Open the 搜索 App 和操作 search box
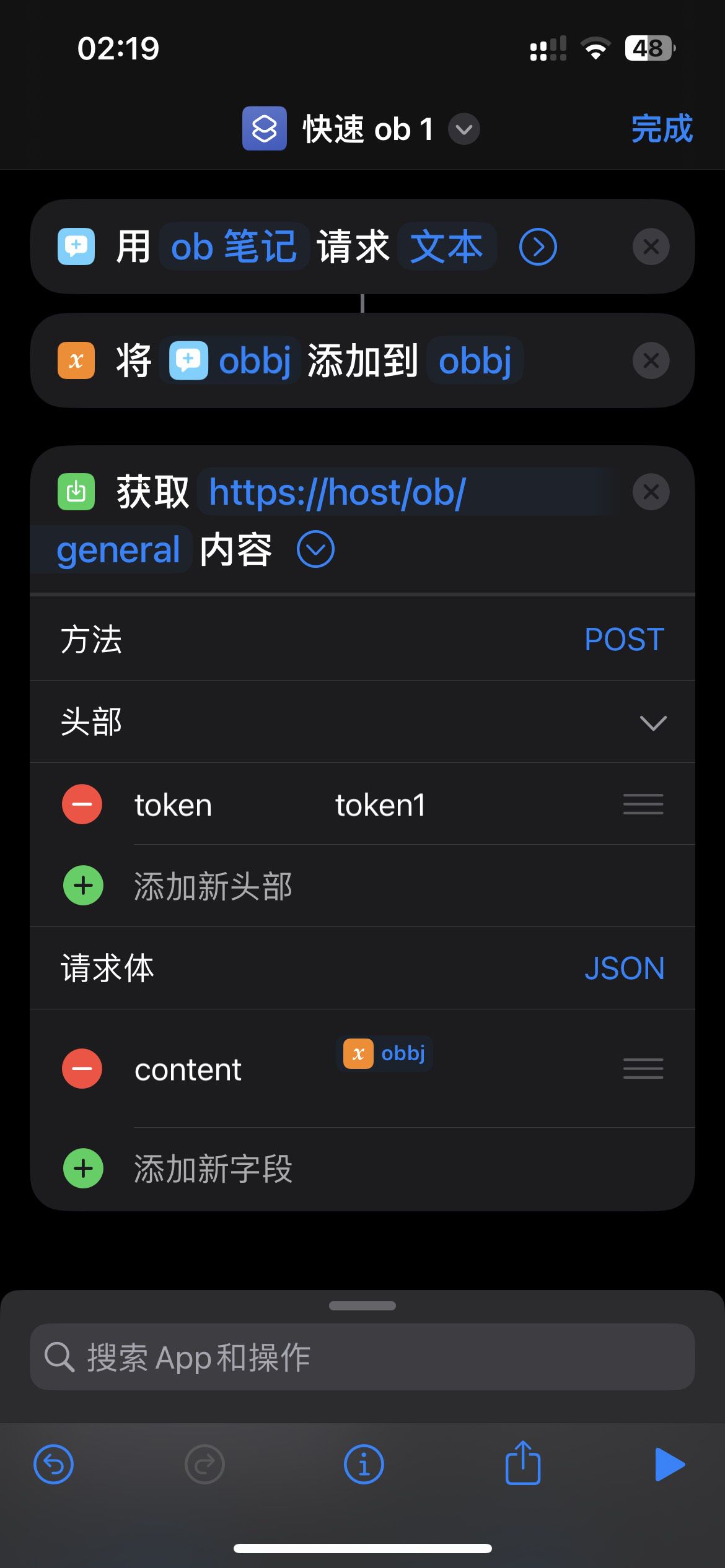 pyautogui.click(x=362, y=1357)
